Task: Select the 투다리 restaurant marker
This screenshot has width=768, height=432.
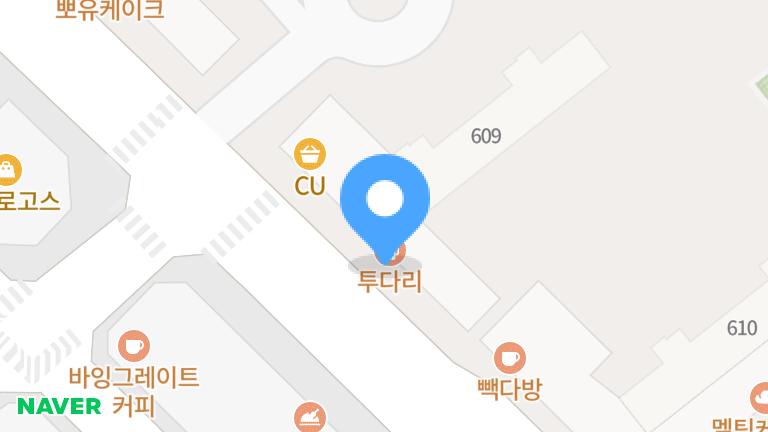Action: (x=390, y=280)
